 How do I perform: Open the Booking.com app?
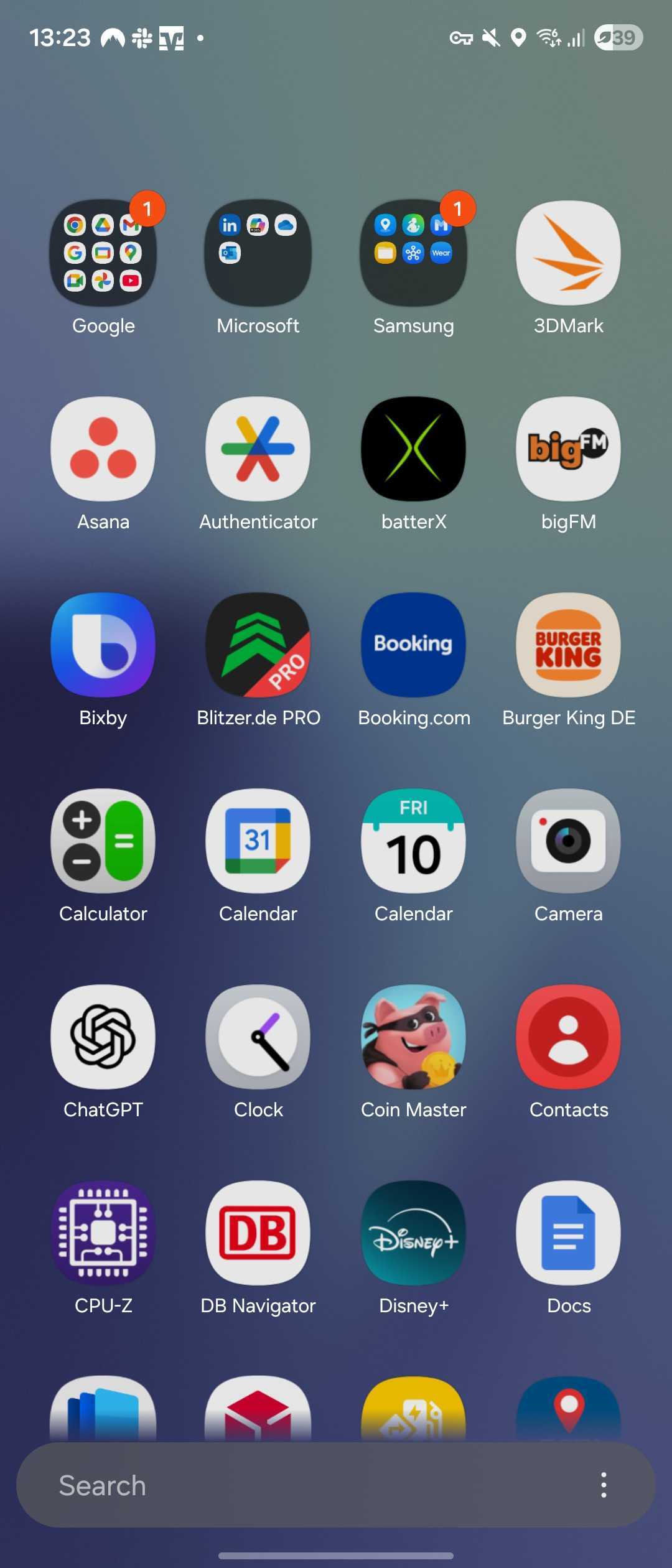point(413,645)
